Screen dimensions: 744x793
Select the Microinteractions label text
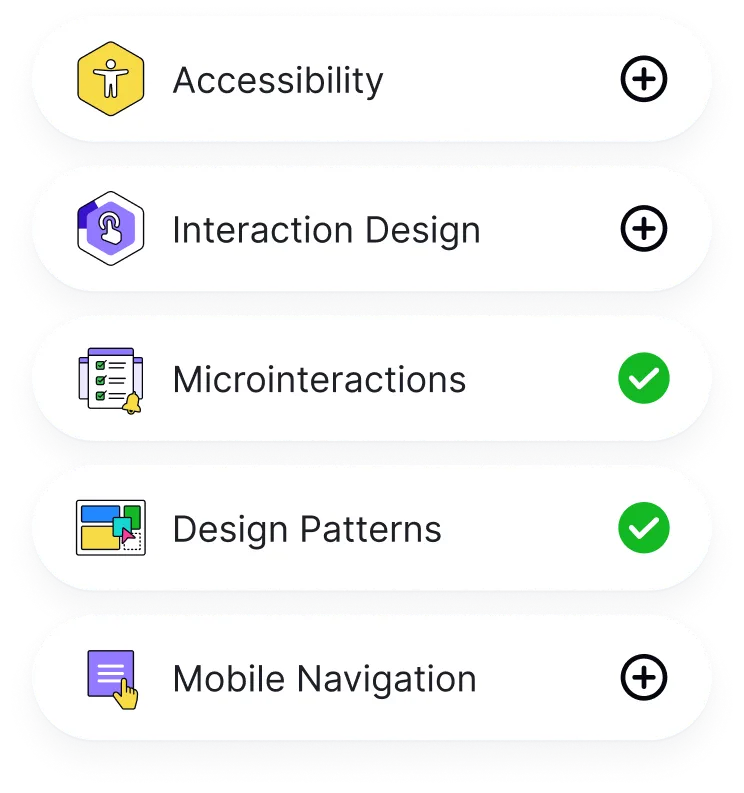[x=318, y=379]
